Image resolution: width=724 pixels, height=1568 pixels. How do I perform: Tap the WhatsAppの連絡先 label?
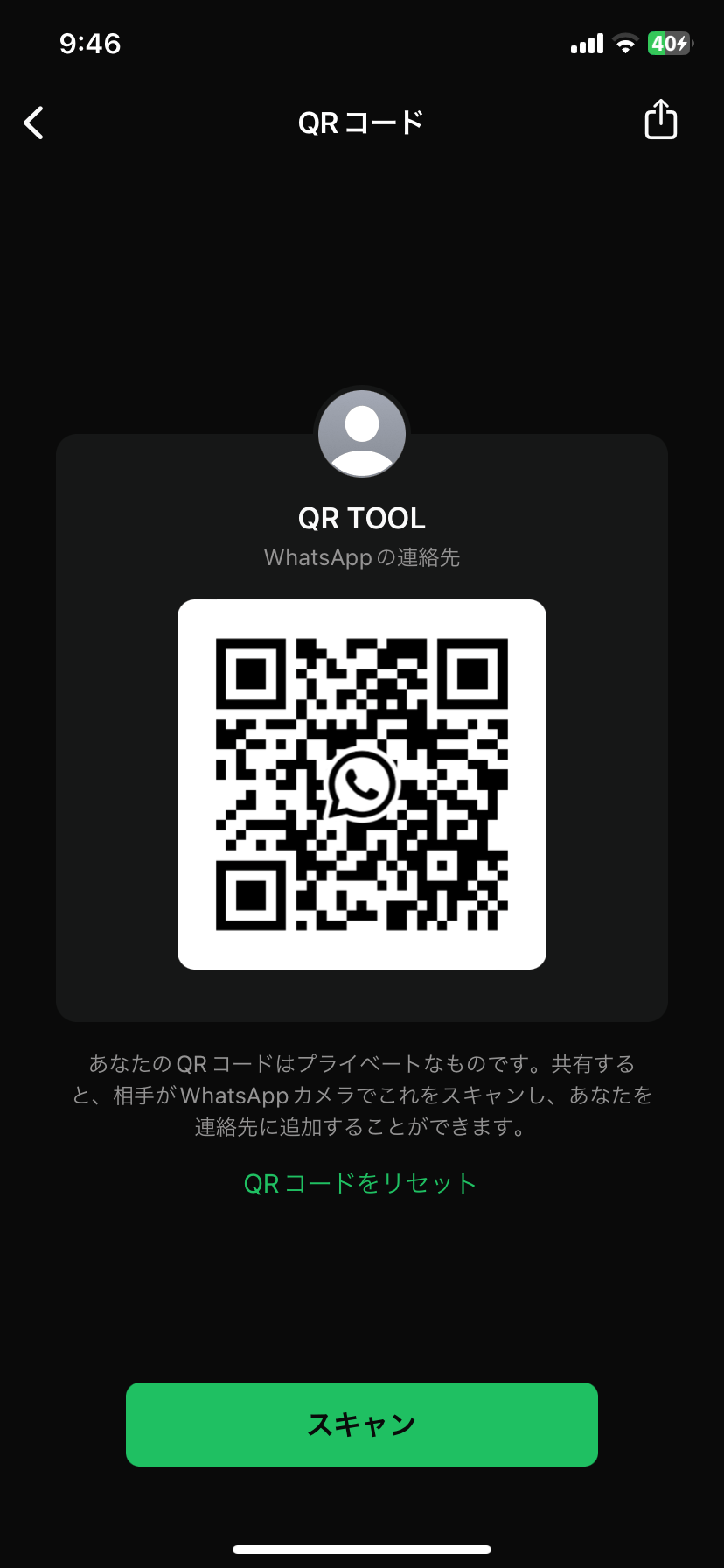[x=359, y=557]
